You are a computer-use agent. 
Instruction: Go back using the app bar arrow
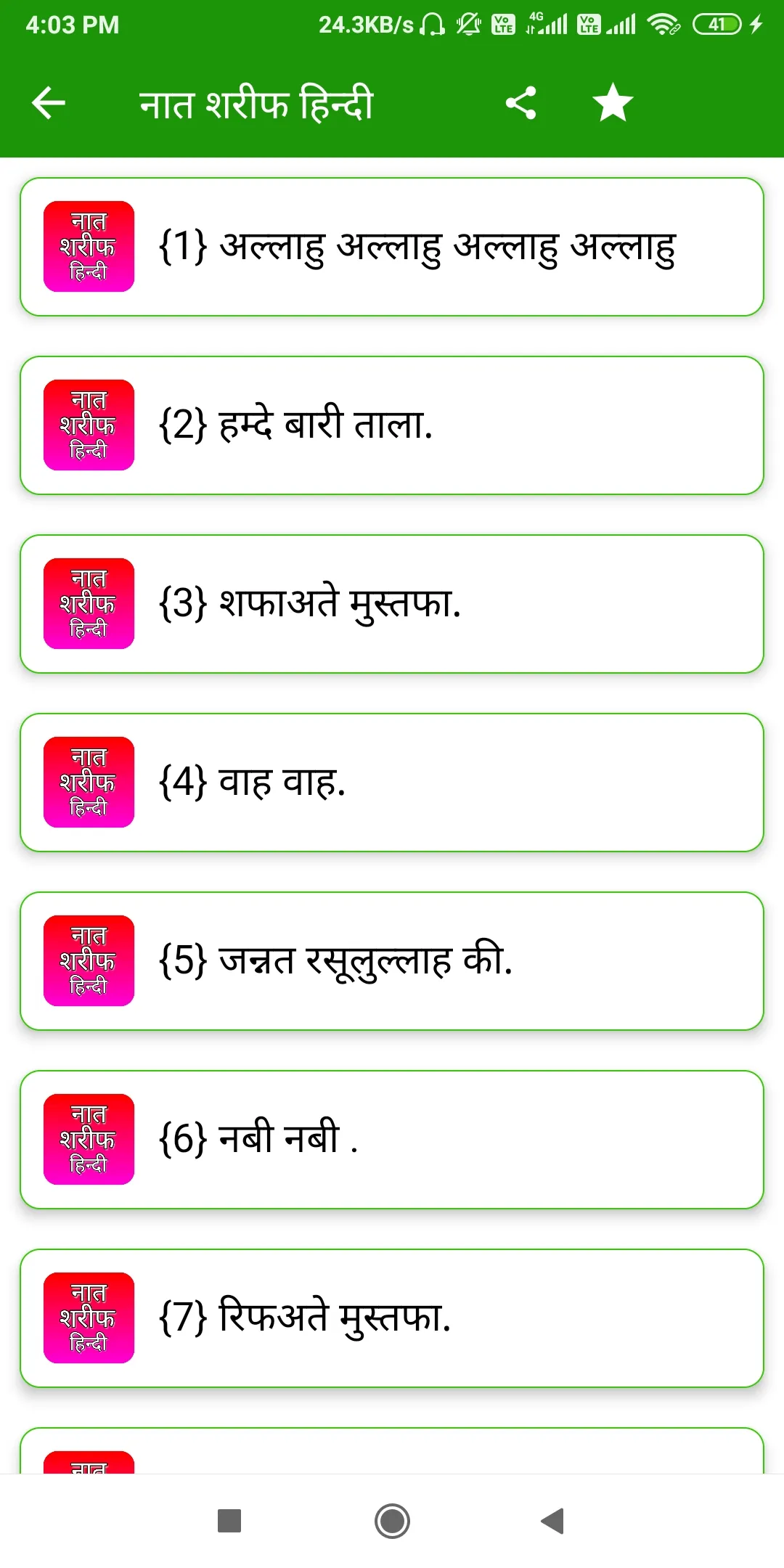coord(49,102)
